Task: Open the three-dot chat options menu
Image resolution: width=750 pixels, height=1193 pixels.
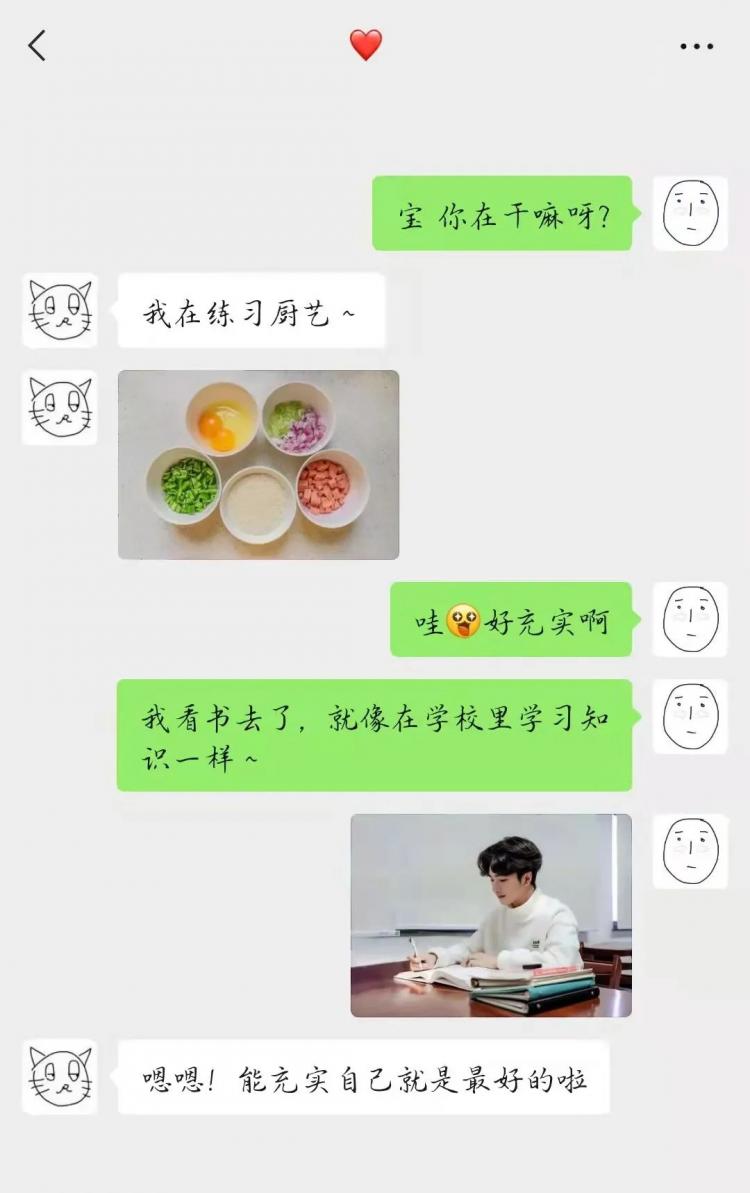Action: coord(696,46)
